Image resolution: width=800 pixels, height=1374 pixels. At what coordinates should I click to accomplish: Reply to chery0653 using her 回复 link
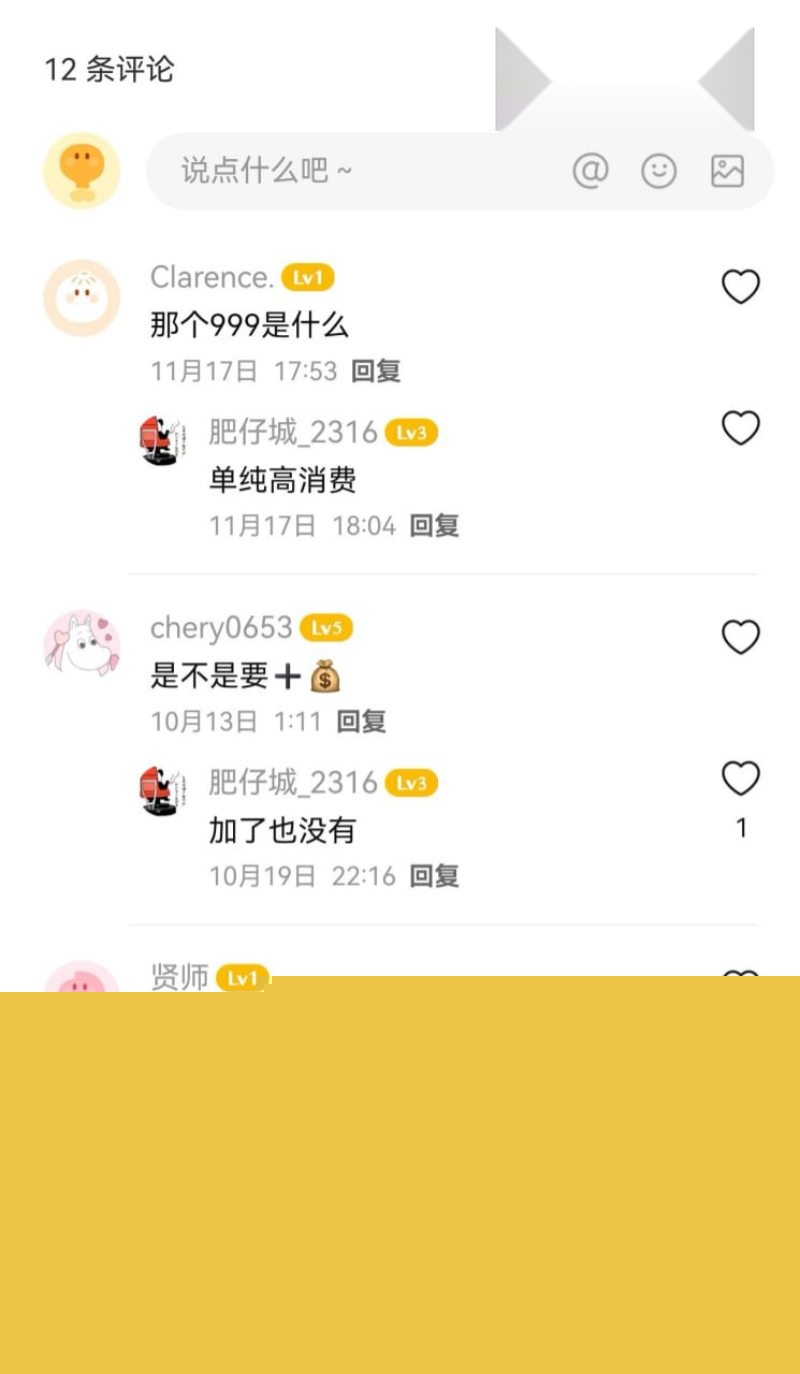(361, 720)
